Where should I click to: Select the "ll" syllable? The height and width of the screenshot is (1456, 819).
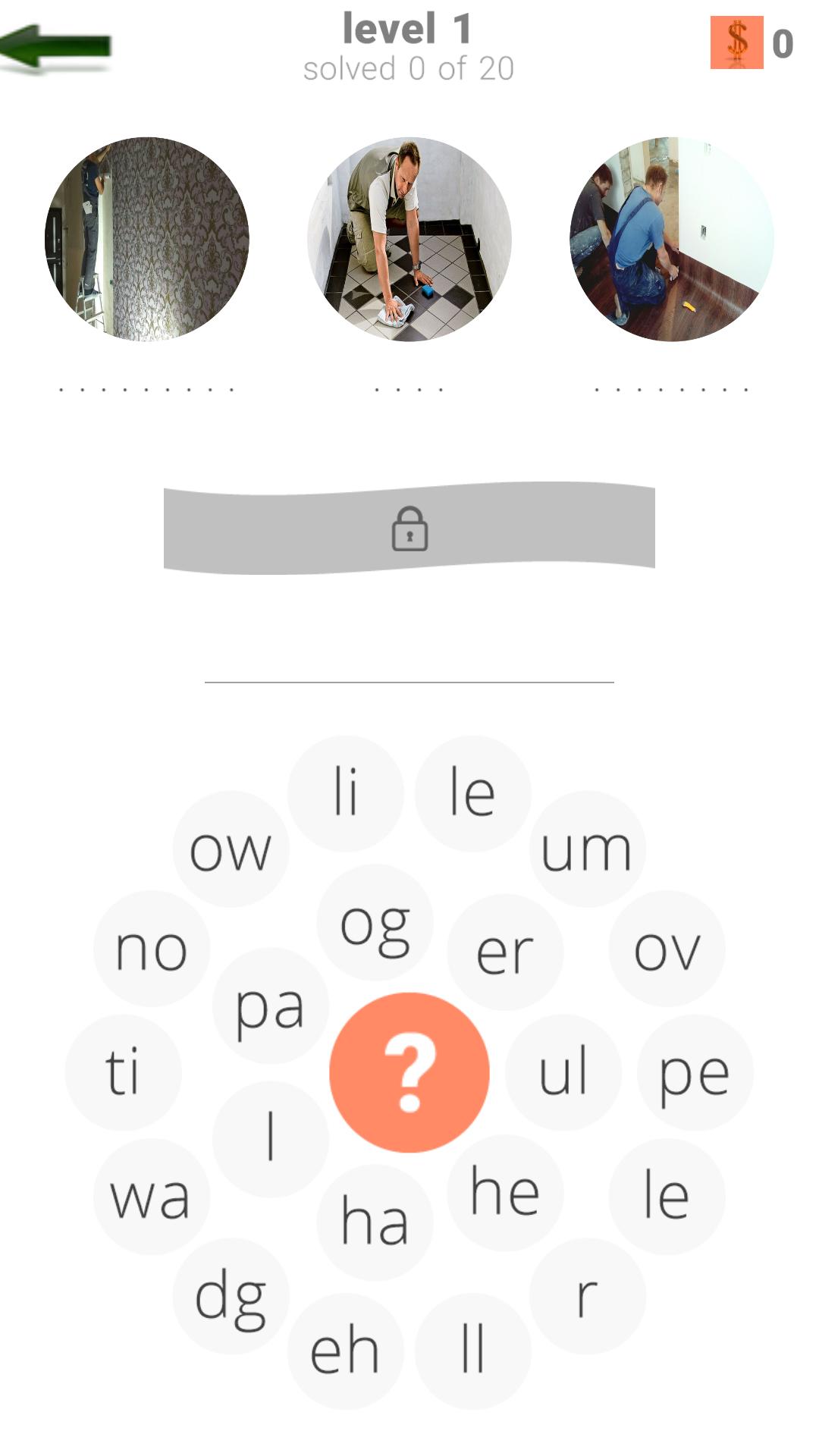[x=473, y=1351]
